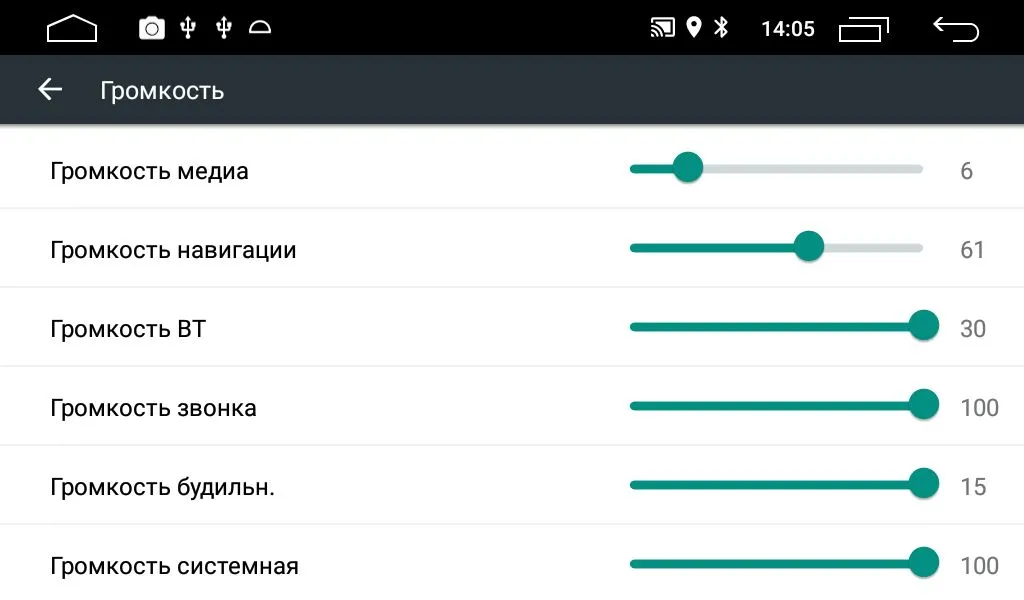Tap the Громкость навигации slider

776,247
